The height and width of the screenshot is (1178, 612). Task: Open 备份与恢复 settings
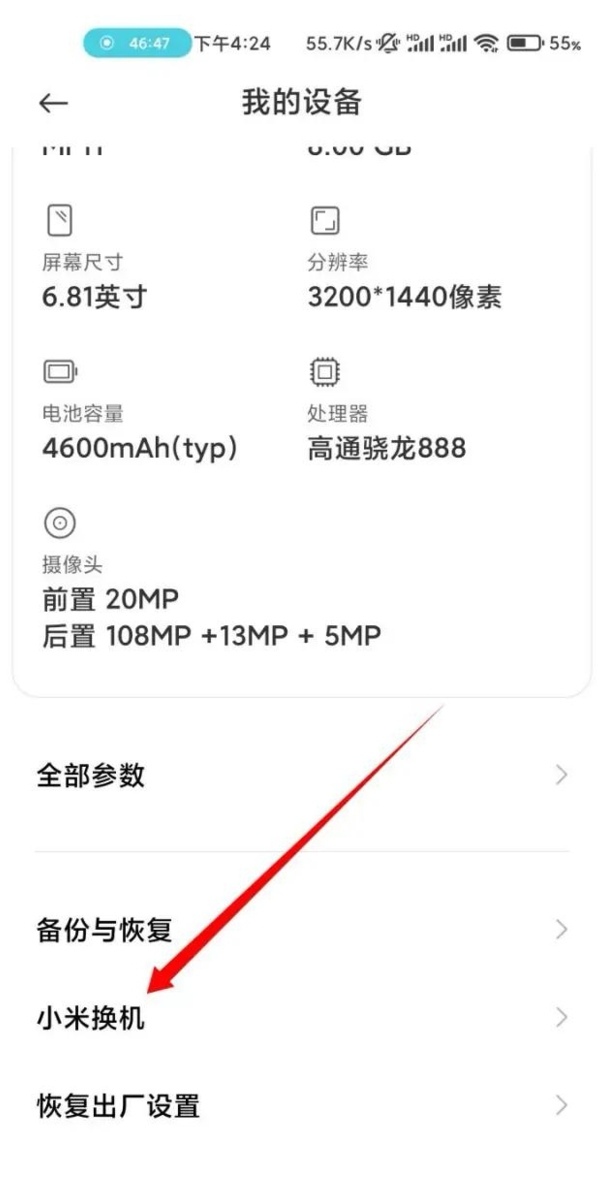300,930
